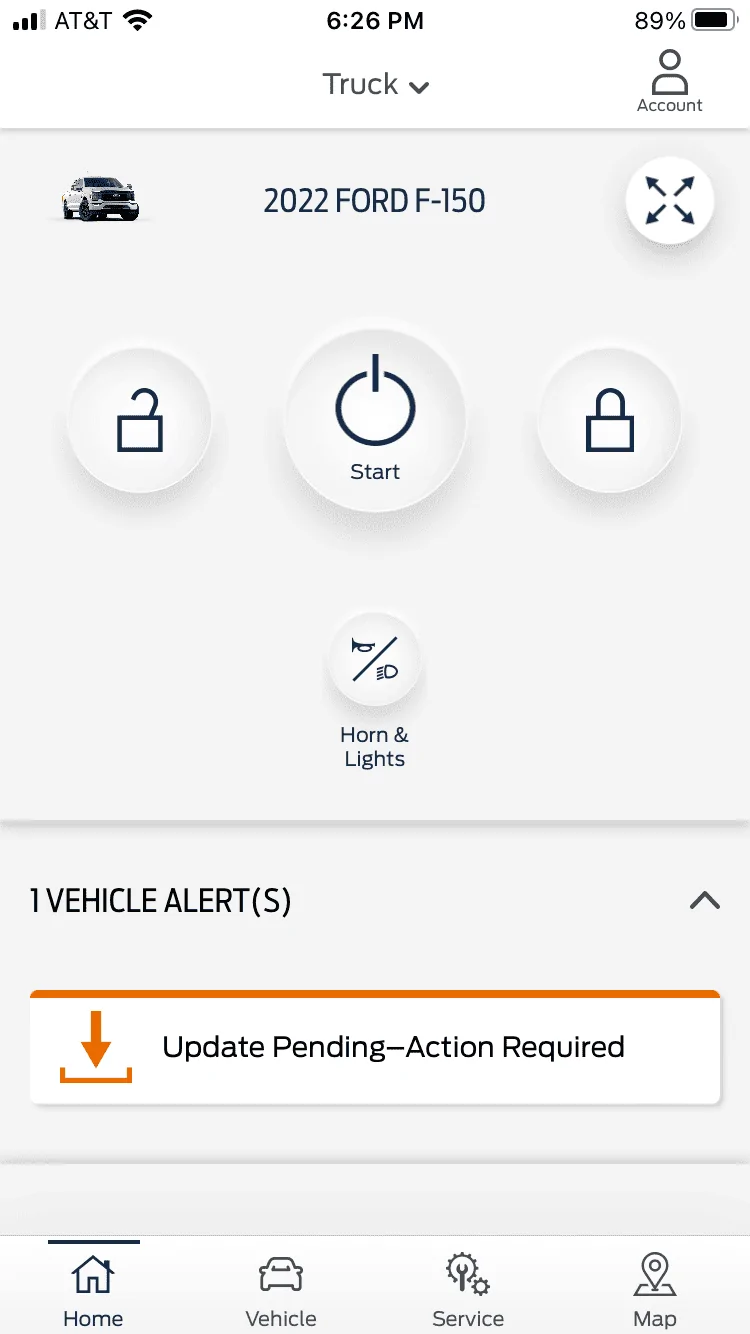Switch to the Home tab
Viewport: 750px width, 1334px height.
point(93,1285)
